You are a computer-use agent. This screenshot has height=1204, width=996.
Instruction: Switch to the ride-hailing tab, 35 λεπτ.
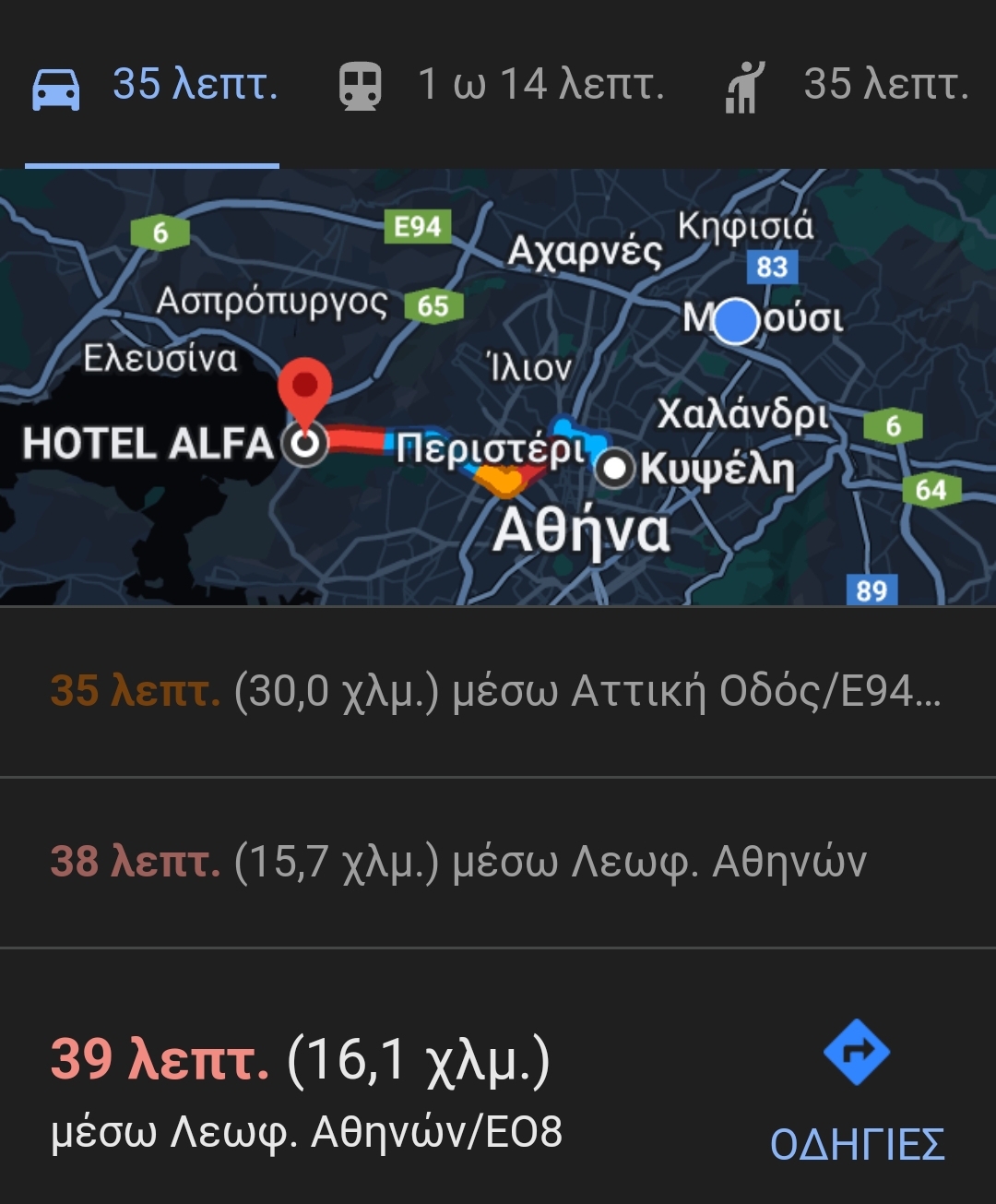847,87
